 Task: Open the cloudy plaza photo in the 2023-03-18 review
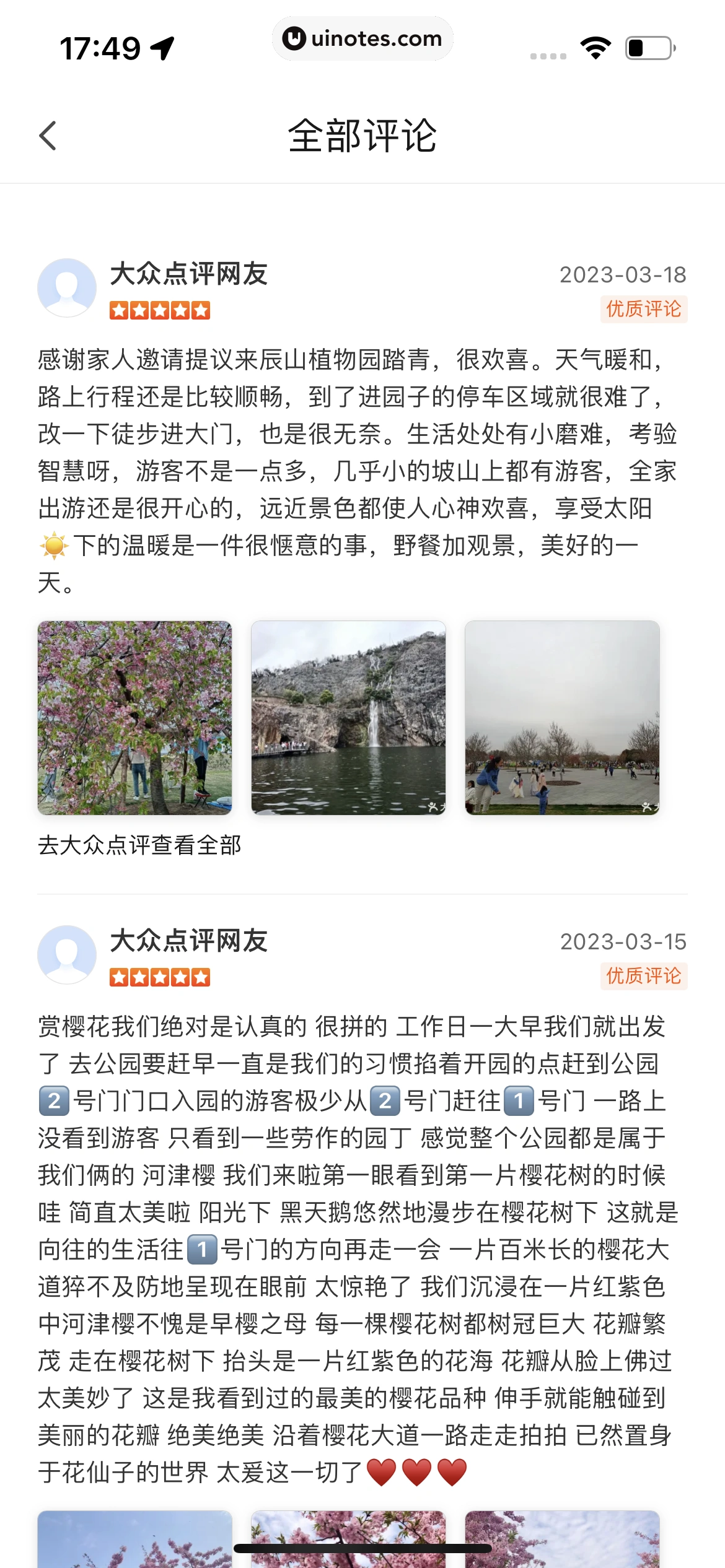562,718
